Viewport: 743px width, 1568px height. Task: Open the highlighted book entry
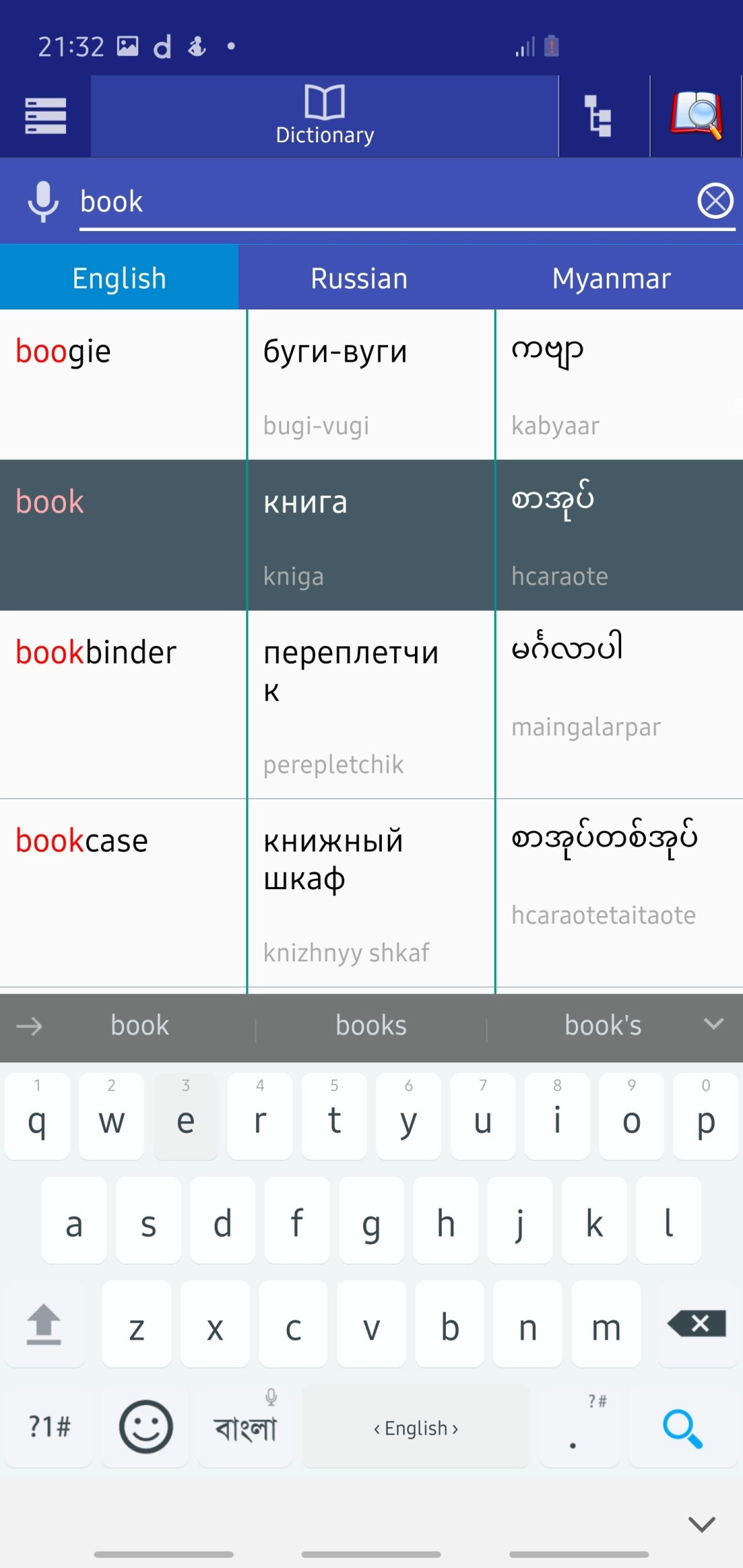pos(122,534)
